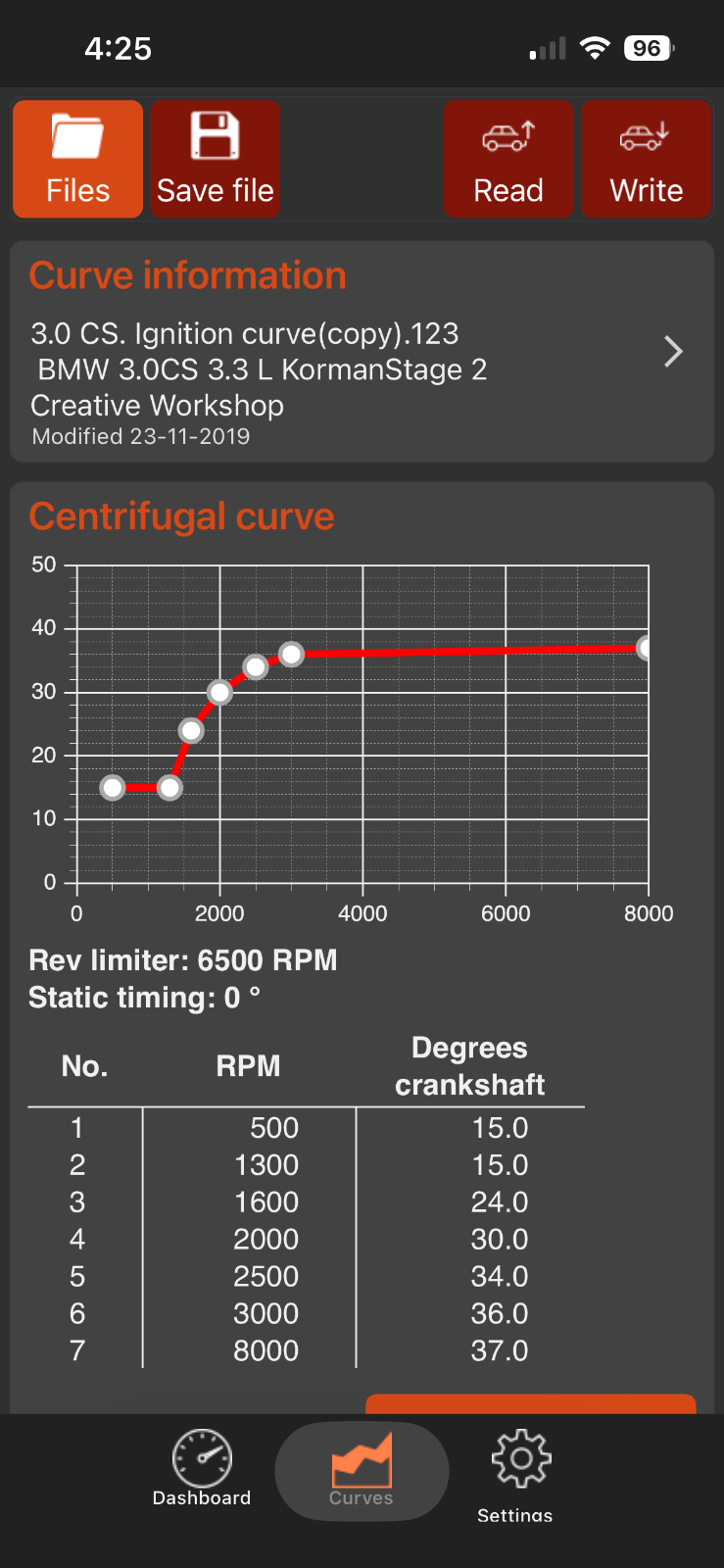Switch to the Dashboard tab

tap(202, 1469)
